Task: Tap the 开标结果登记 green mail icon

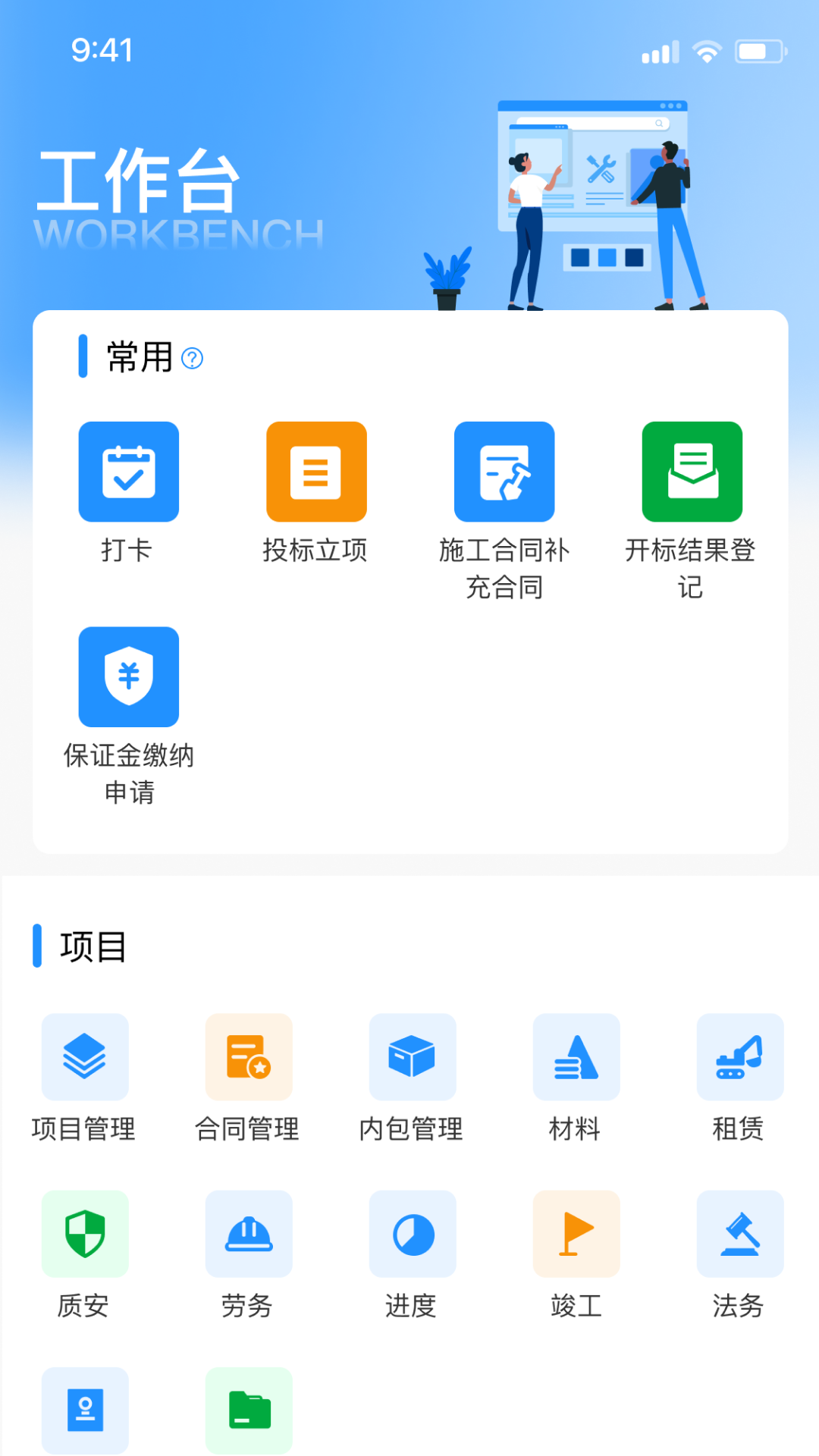Action: (x=692, y=471)
